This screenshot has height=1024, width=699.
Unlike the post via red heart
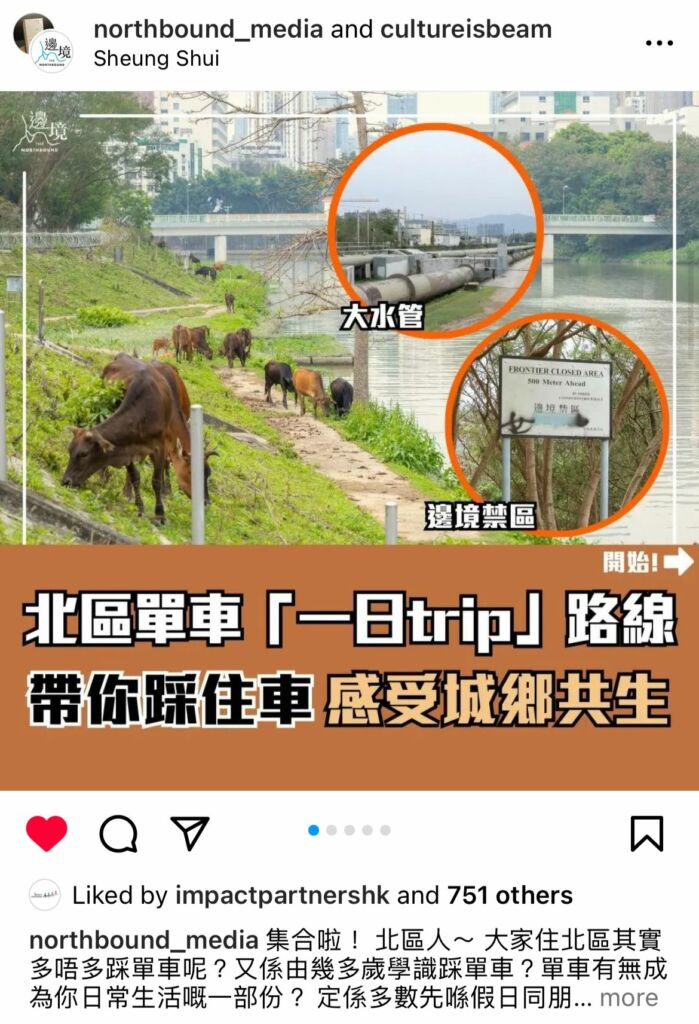coord(46,833)
